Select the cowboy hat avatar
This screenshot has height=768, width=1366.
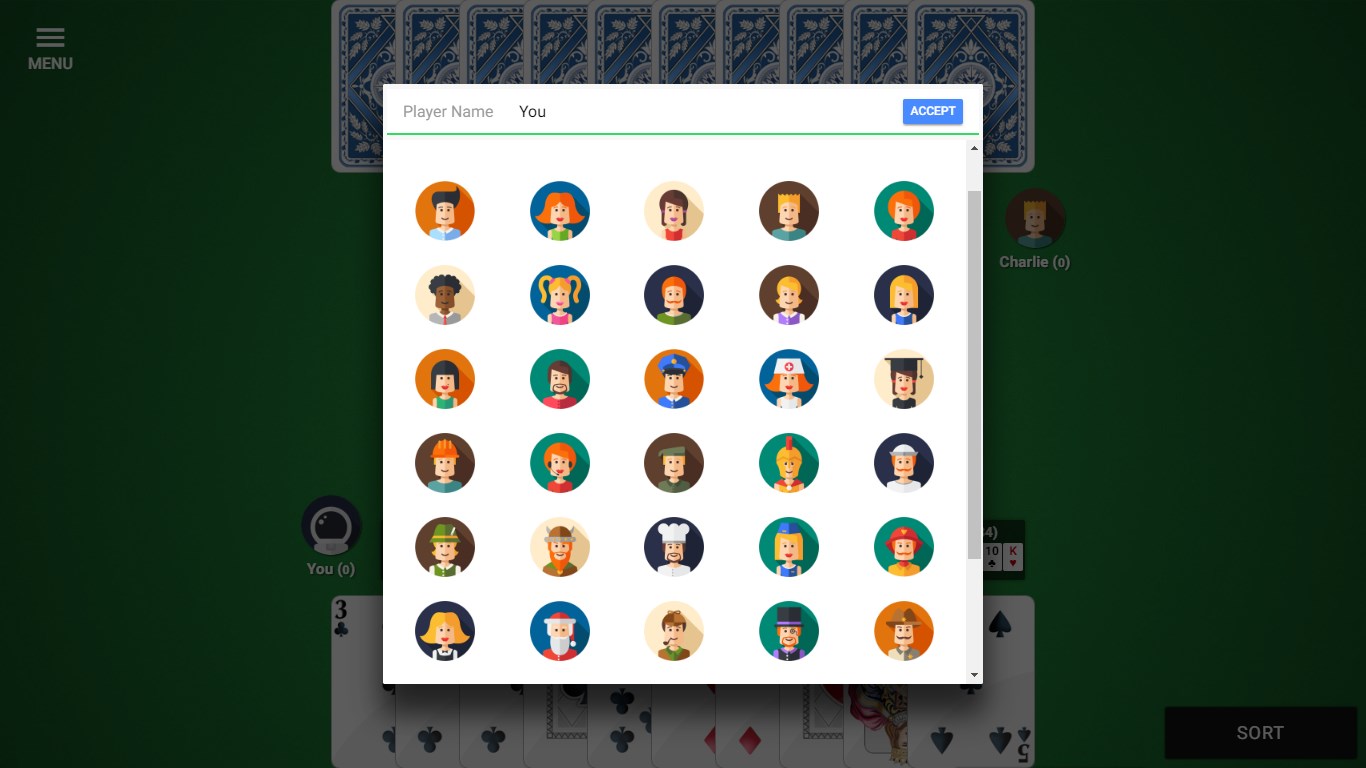pyautogui.click(x=904, y=631)
